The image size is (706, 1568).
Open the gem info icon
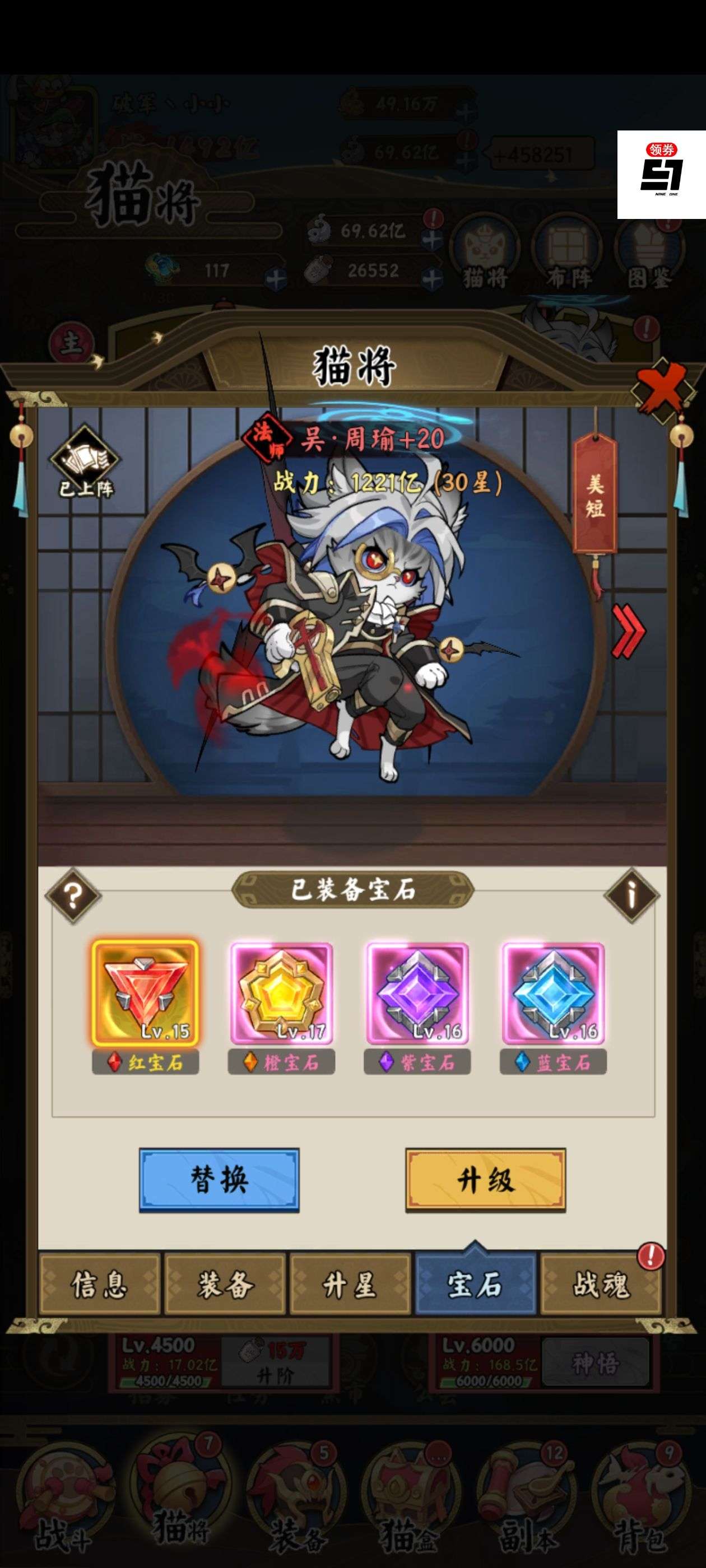click(631, 895)
